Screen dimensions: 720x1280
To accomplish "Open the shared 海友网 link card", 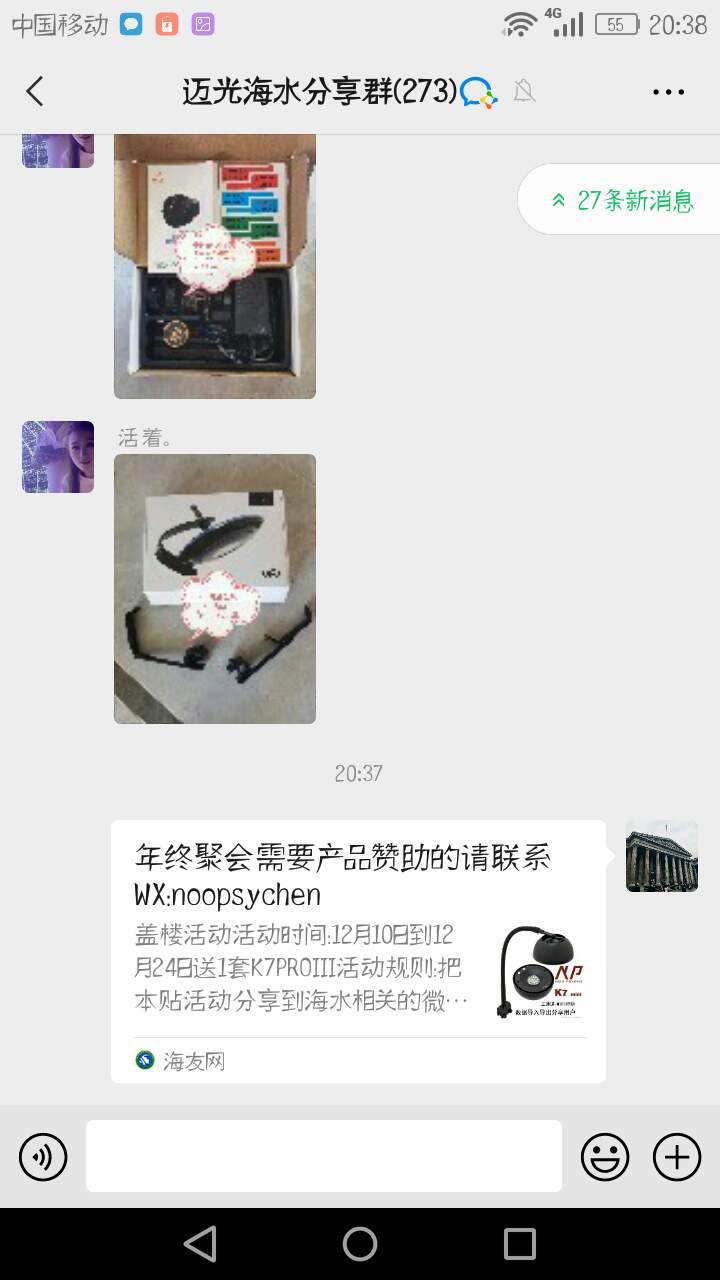I will click(x=358, y=950).
